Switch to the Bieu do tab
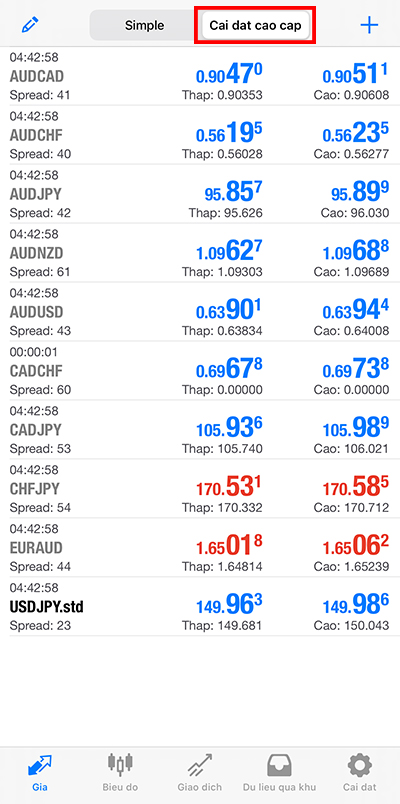 click(120, 773)
